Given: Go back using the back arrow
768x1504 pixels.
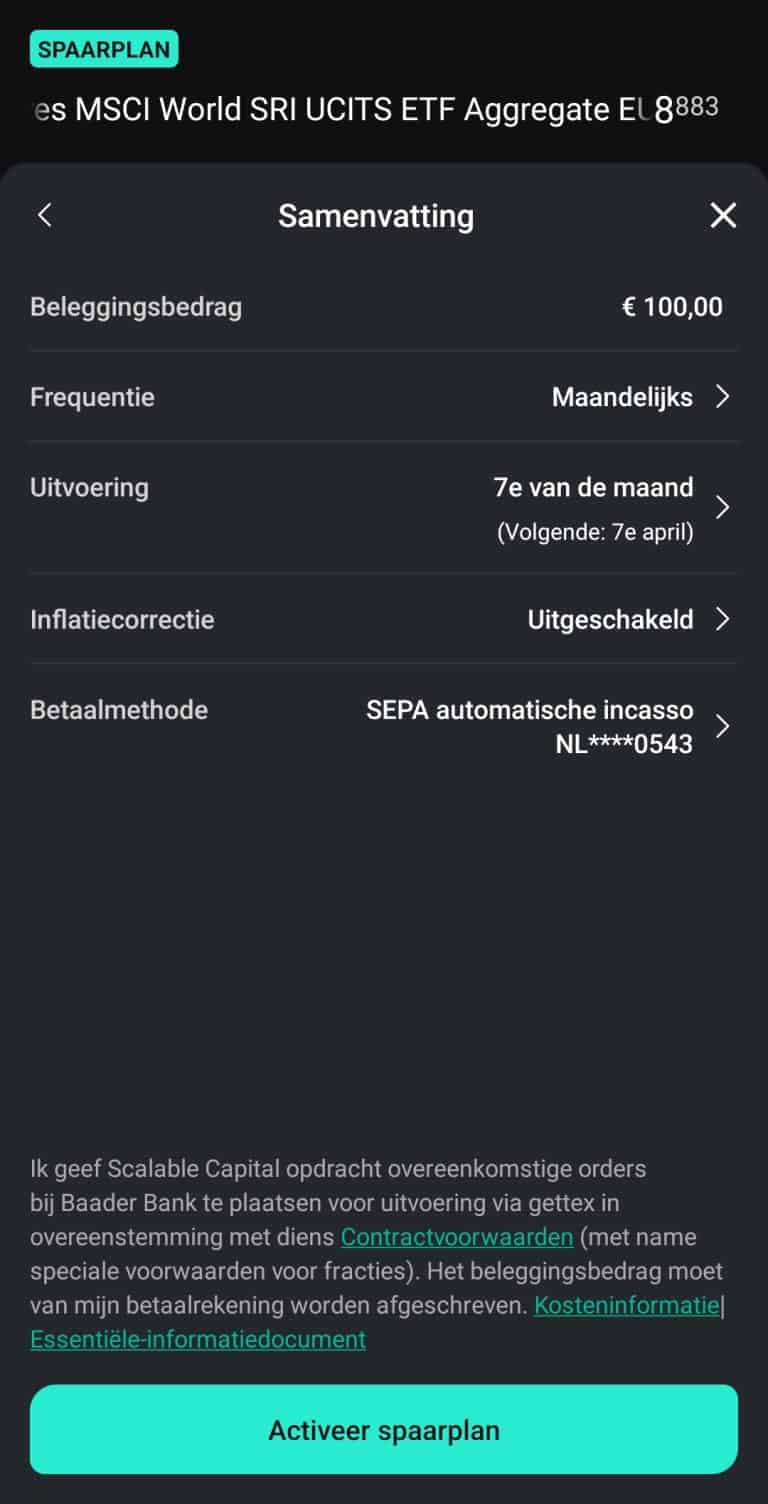Looking at the screenshot, I should (x=44, y=215).
